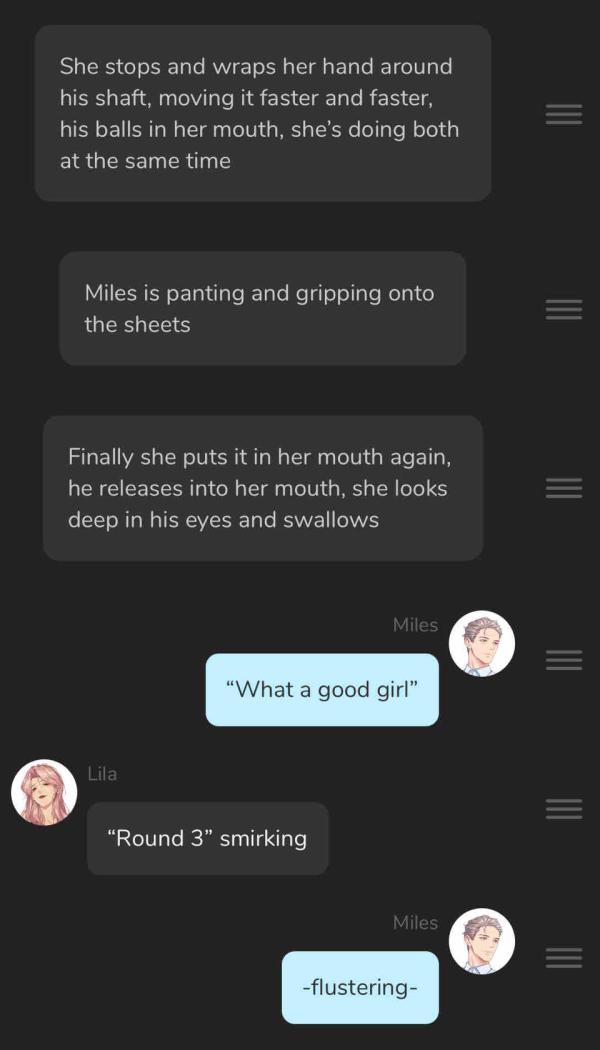Tap the handle beside "She stops and wraps" narration
This screenshot has width=600, height=1050.
(563, 114)
